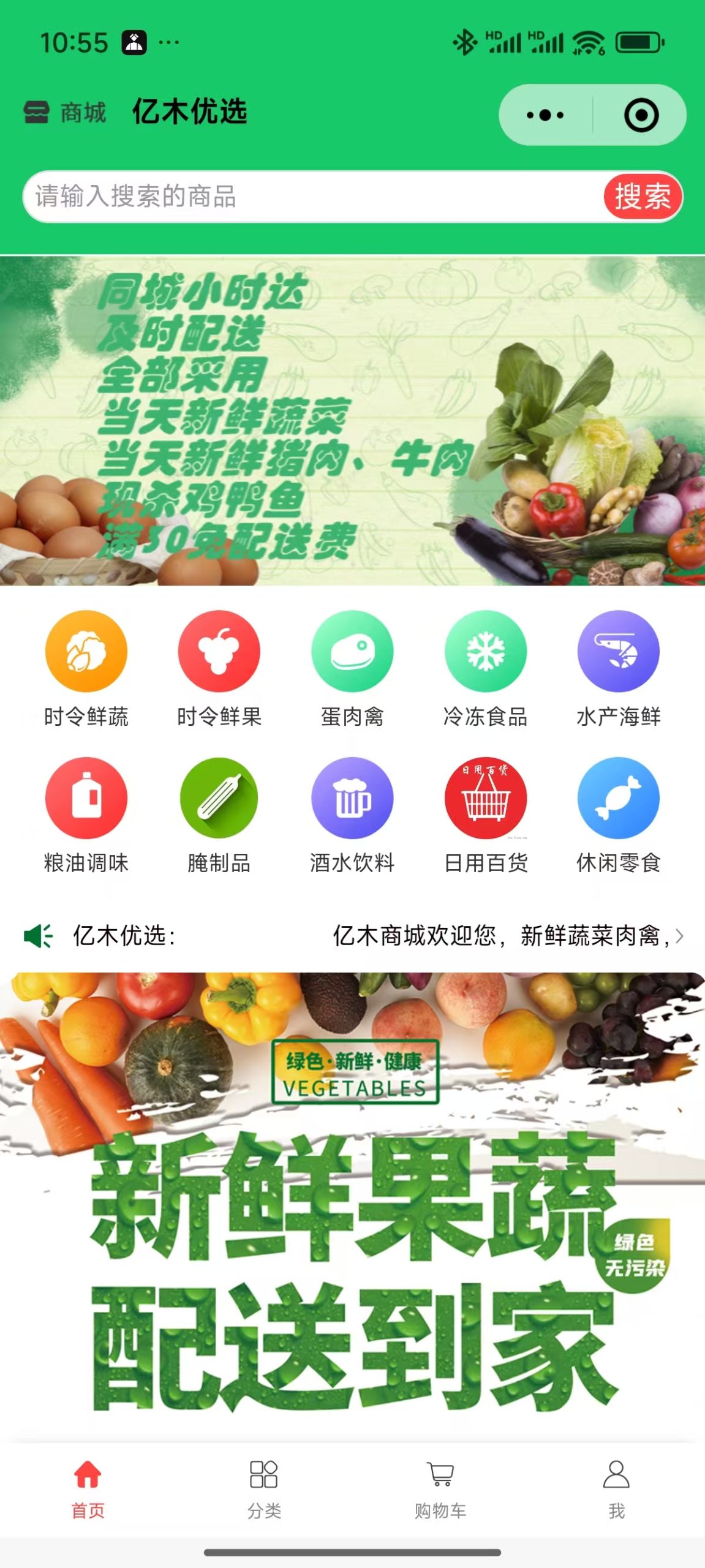Focus the product search field
The image size is (705, 1568).
[306, 197]
